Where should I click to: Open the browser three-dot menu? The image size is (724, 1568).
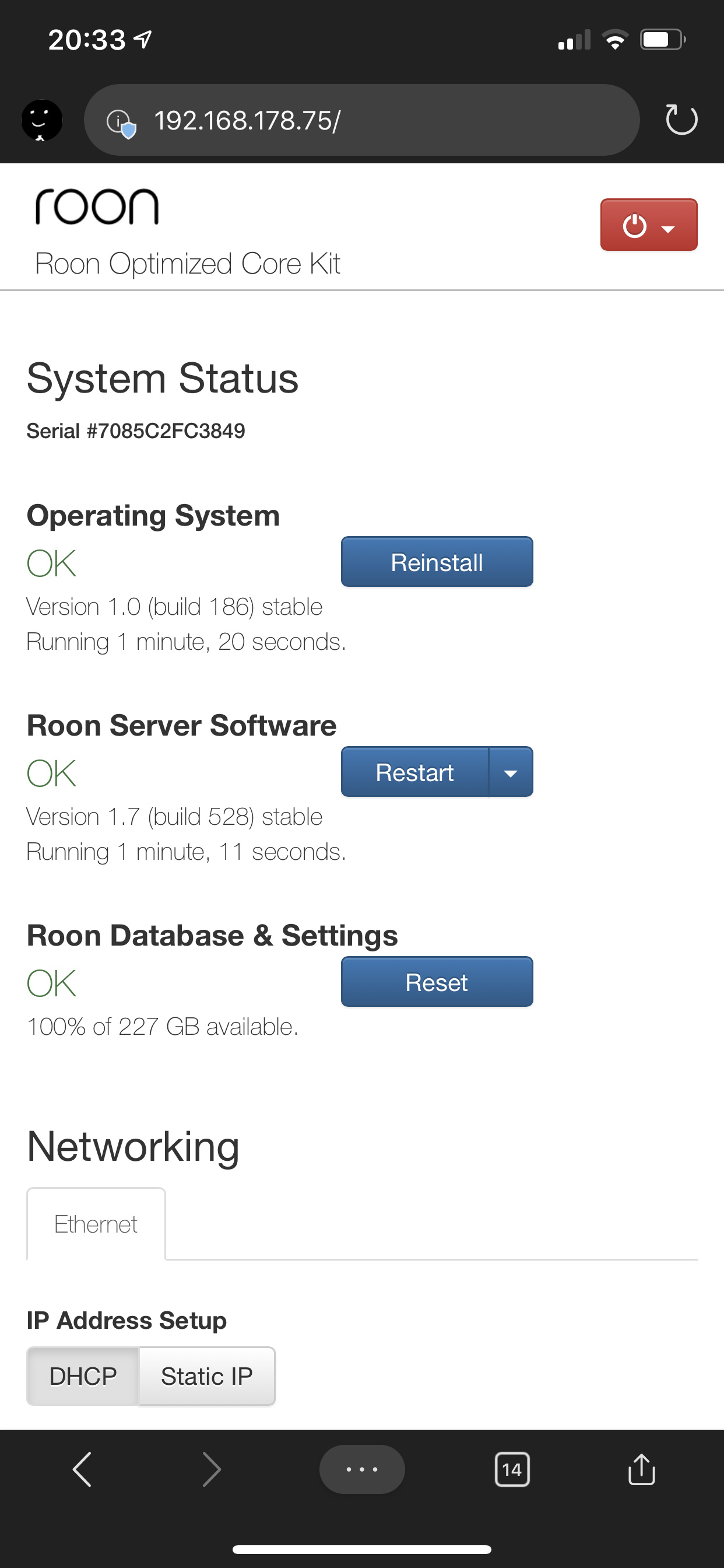362,1469
